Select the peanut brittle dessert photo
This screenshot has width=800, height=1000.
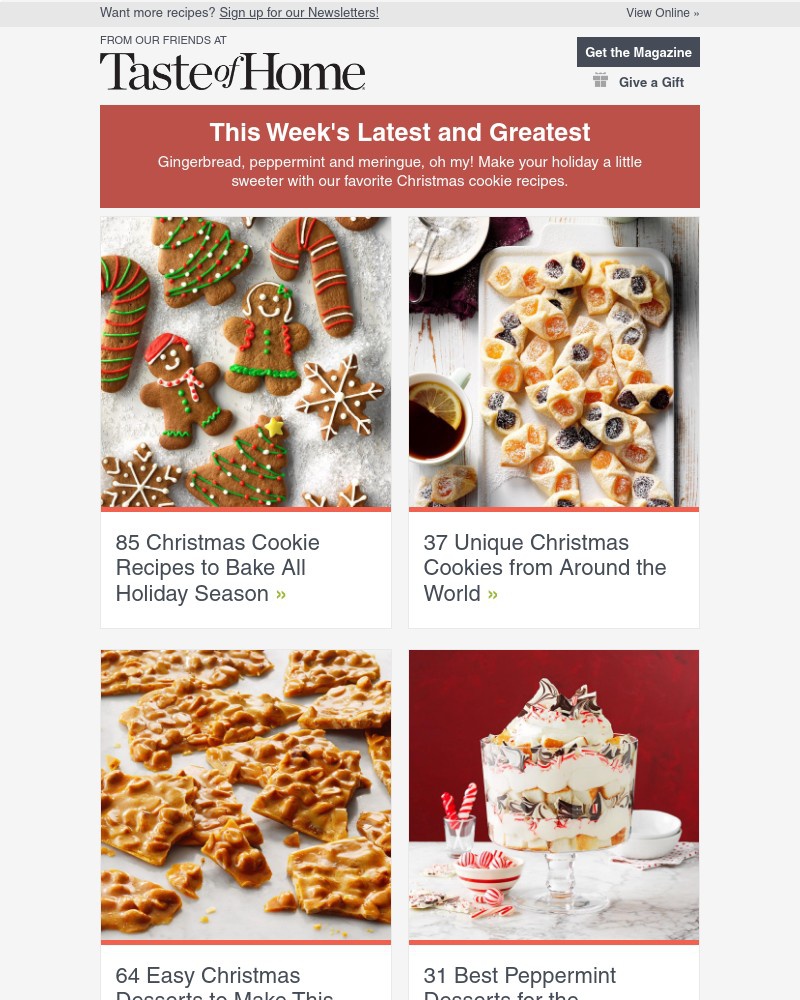(x=245, y=795)
